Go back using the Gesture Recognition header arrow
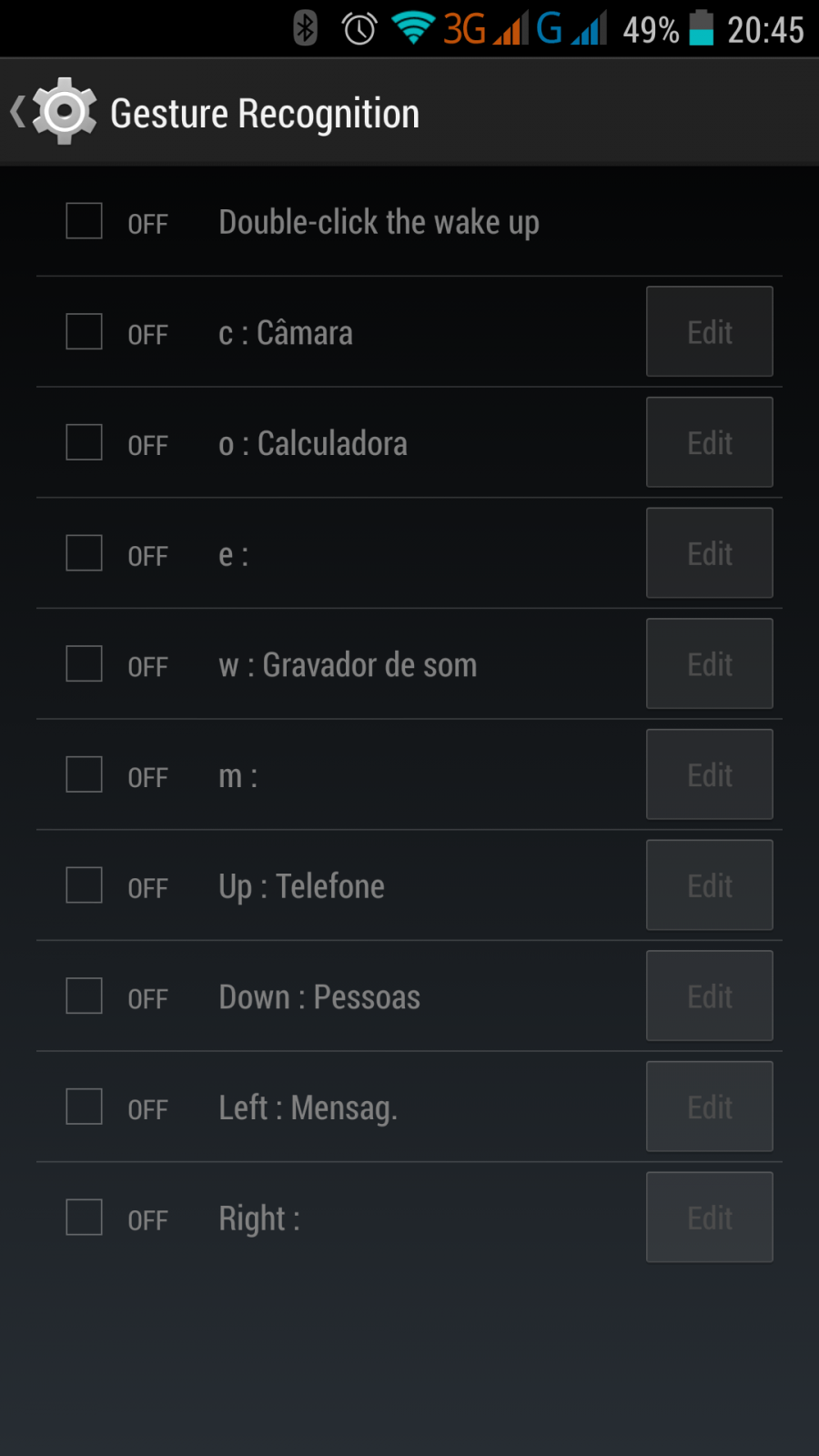Viewport: 819px width, 1456px height. (18, 112)
